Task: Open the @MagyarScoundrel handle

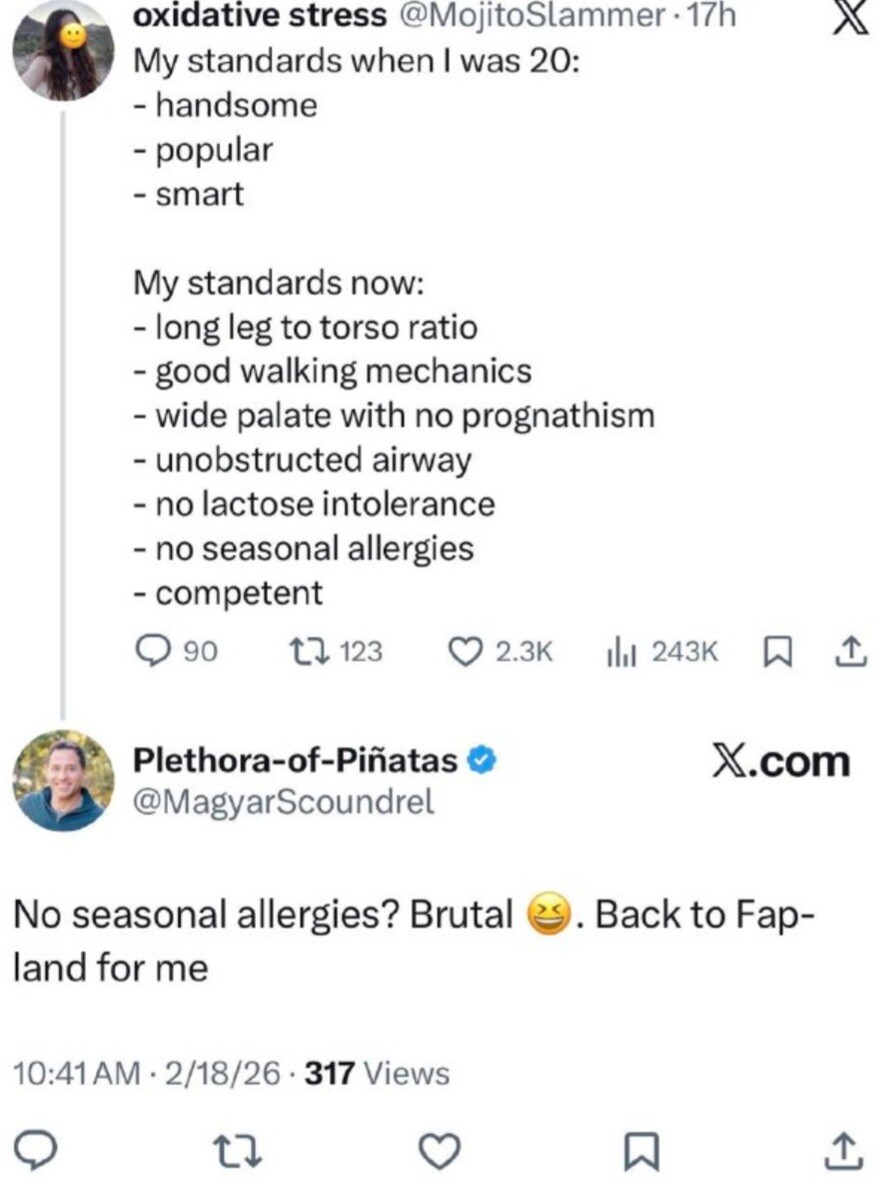Action: tap(283, 802)
